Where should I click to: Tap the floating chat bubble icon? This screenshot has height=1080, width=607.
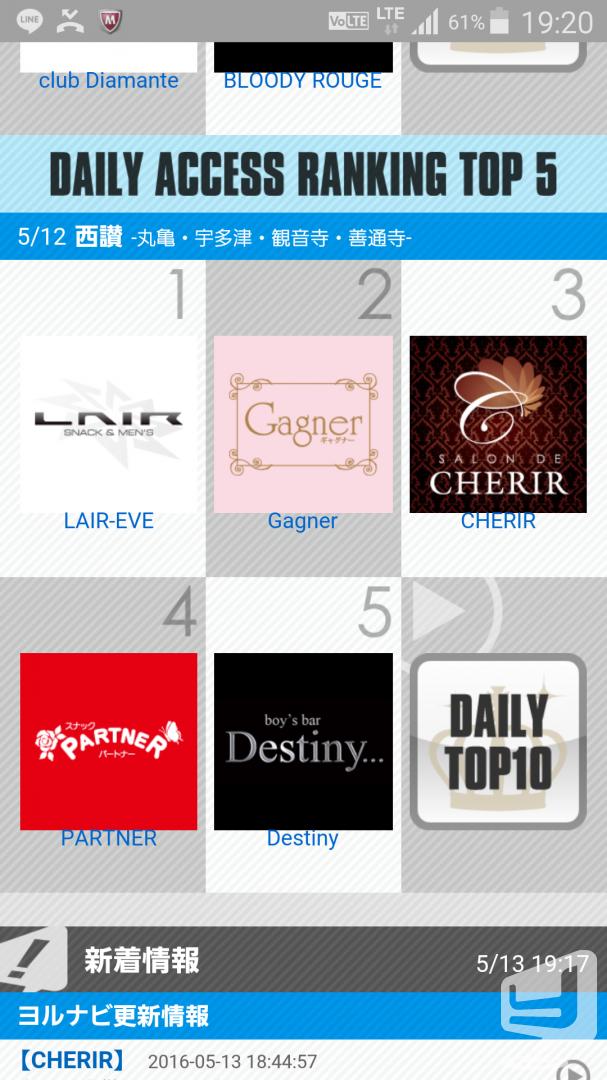click(548, 995)
